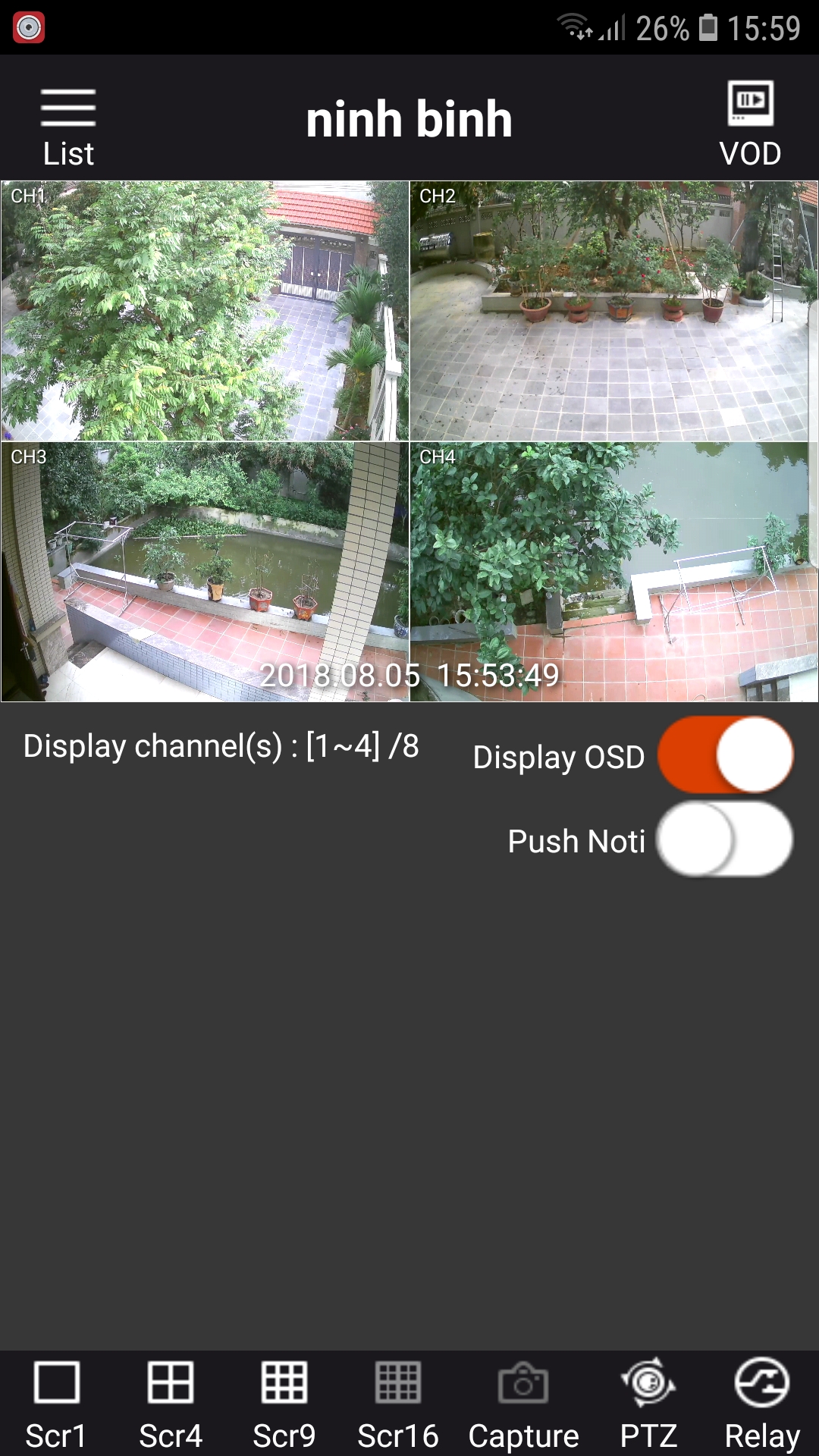
Task: Switch to Scr9 layout
Action: tap(284, 1404)
